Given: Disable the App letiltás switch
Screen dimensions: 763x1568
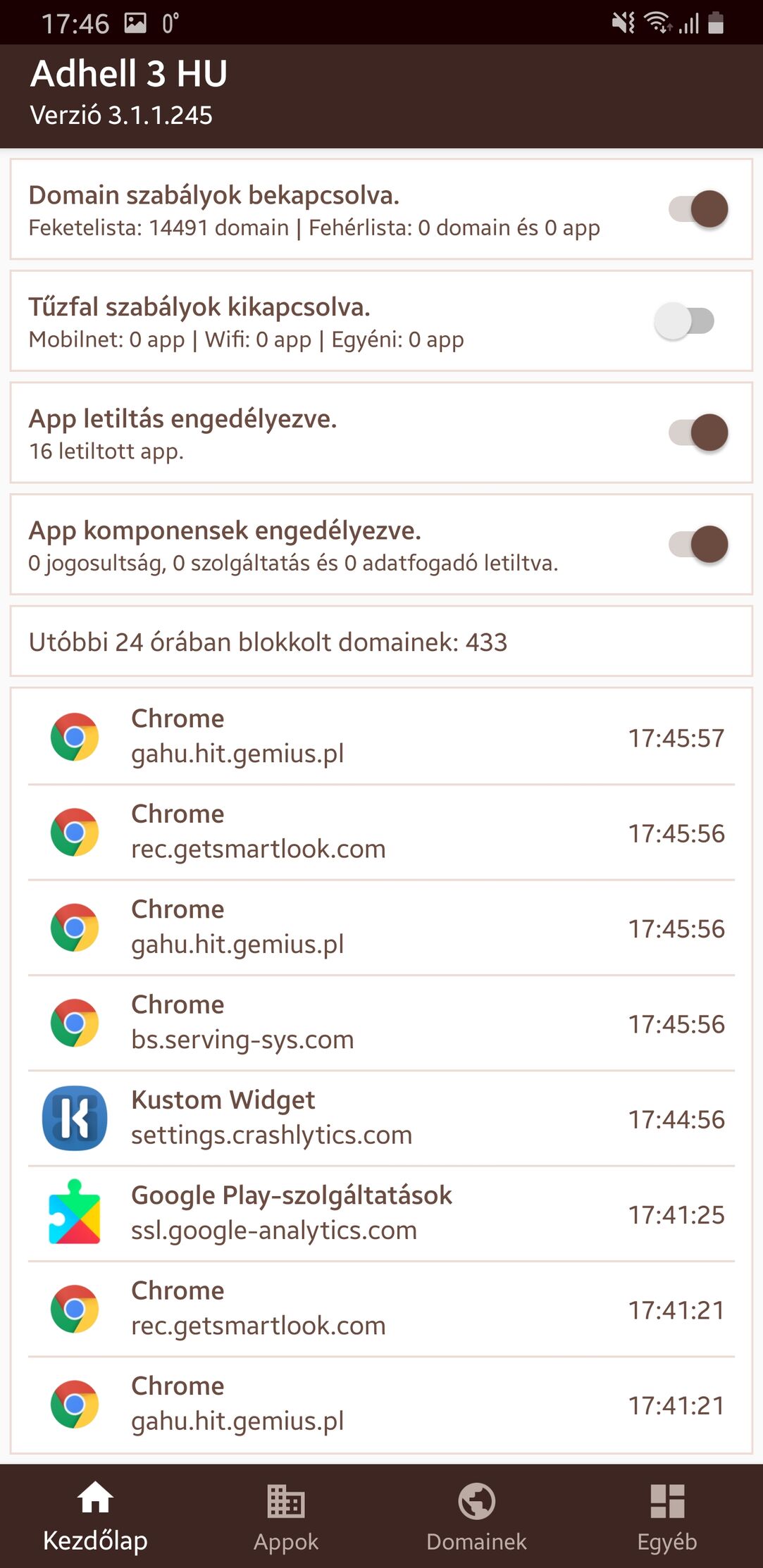Looking at the screenshot, I should 697,433.
